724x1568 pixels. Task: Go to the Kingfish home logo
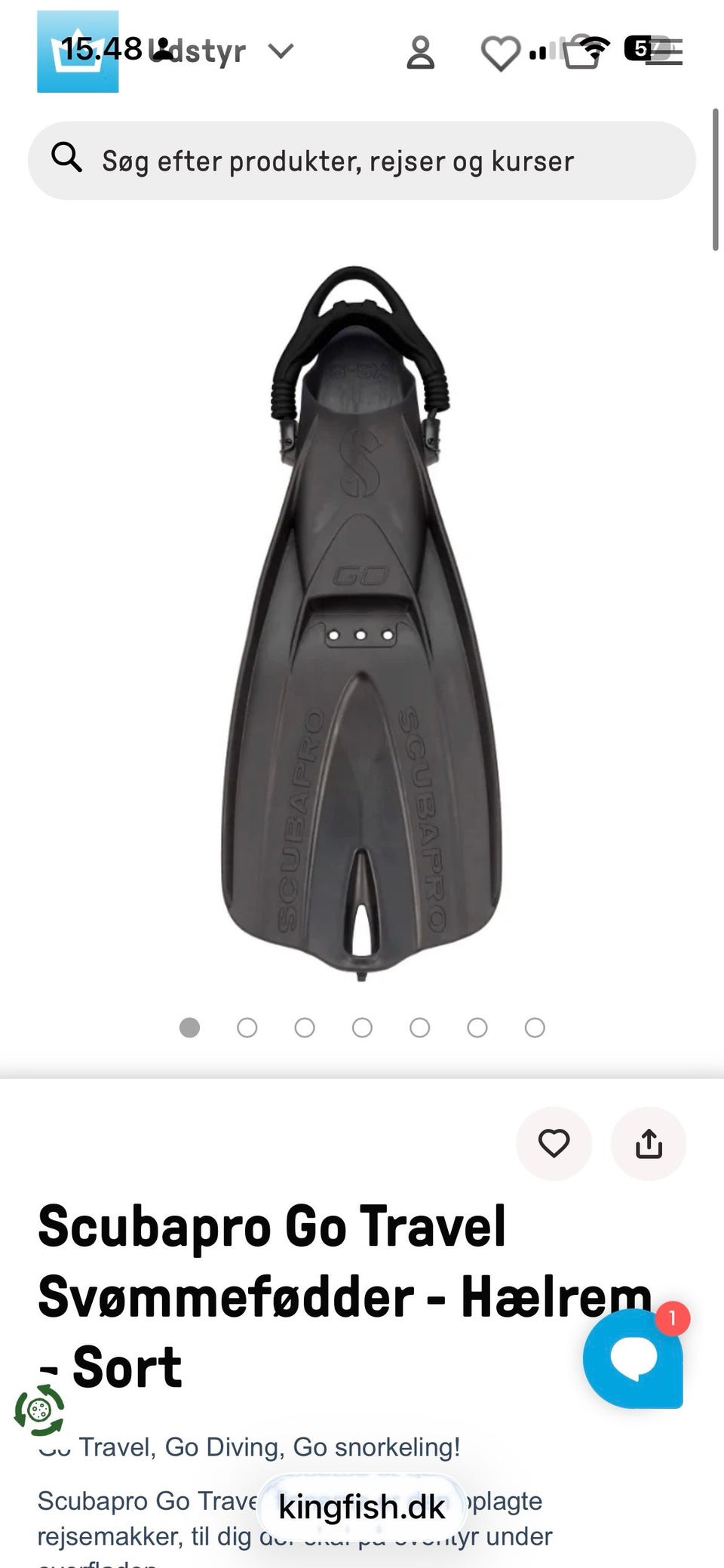(x=78, y=51)
